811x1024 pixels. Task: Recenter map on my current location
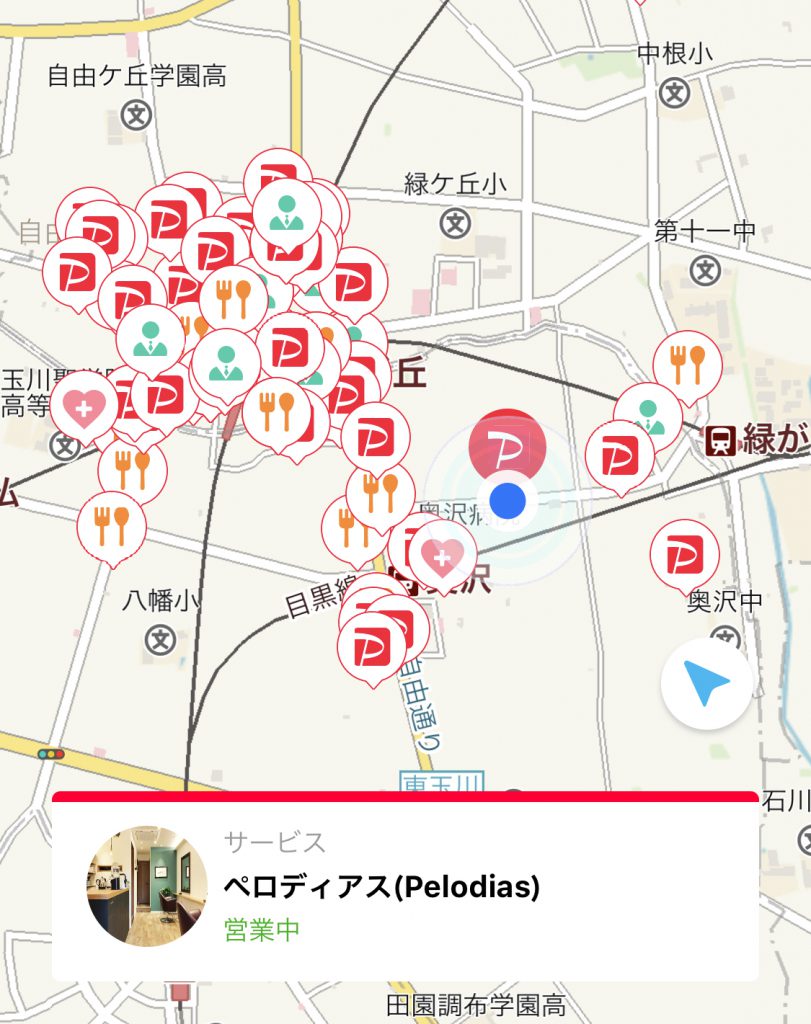pyautogui.click(x=706, y=683)
